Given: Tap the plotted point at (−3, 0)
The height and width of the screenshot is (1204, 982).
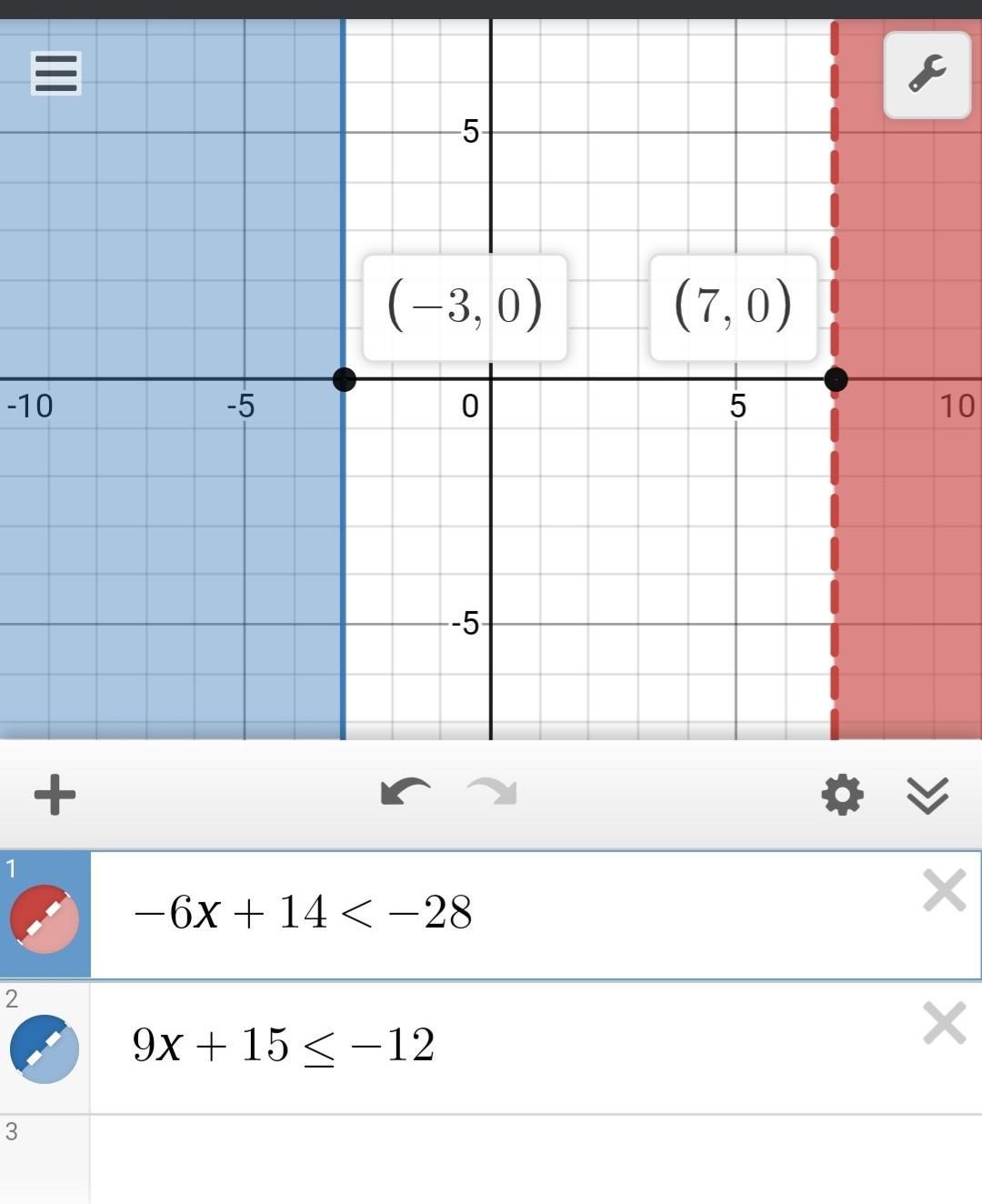Looking at the screenshot, I should [344, 379].
